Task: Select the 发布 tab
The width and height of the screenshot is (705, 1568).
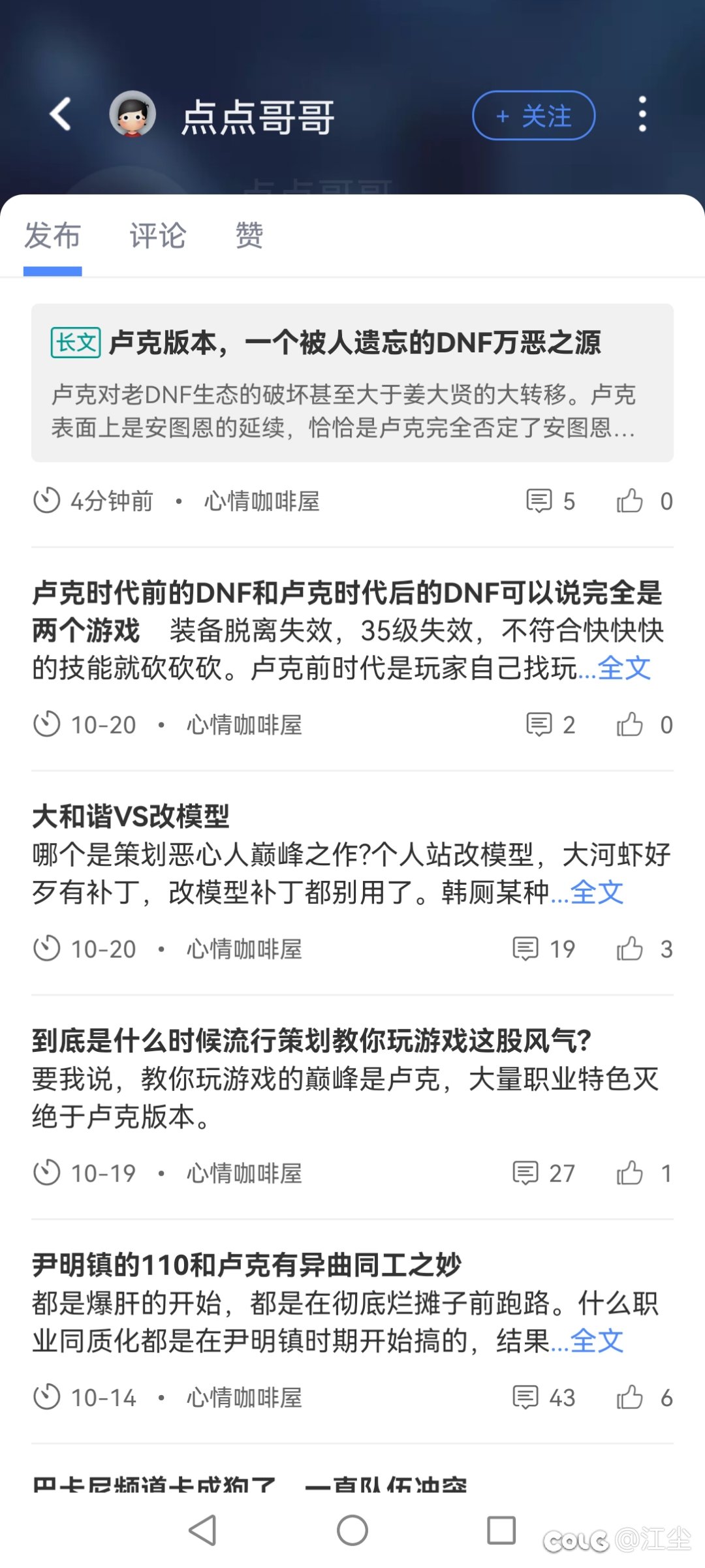Action: 52,236
